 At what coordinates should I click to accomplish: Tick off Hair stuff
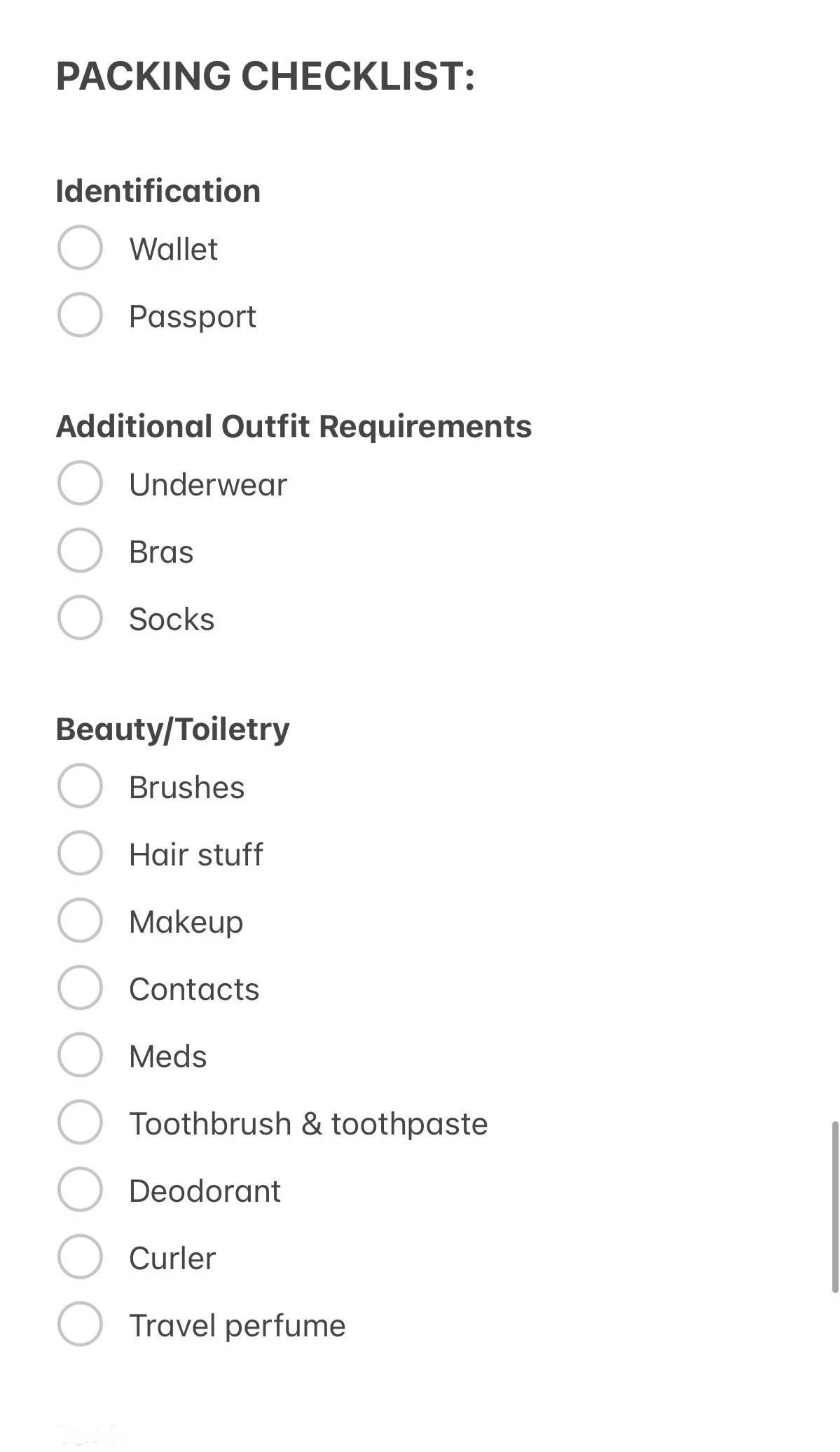pos(80,853)
